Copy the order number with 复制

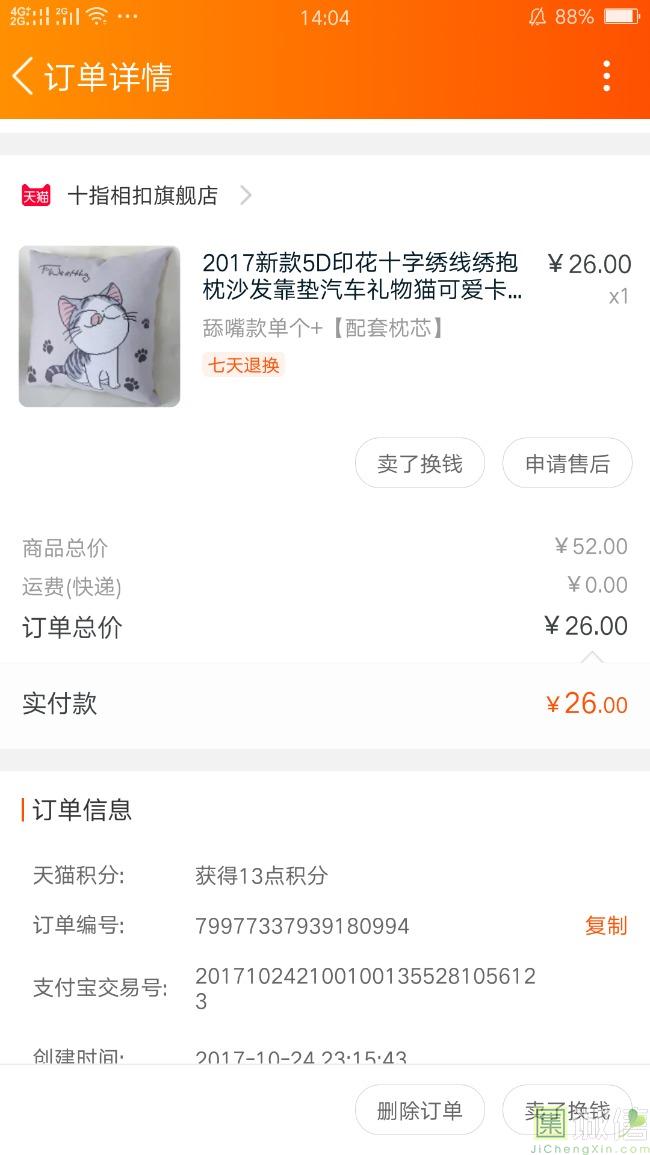pyautogui.click(x=605, y=926)
